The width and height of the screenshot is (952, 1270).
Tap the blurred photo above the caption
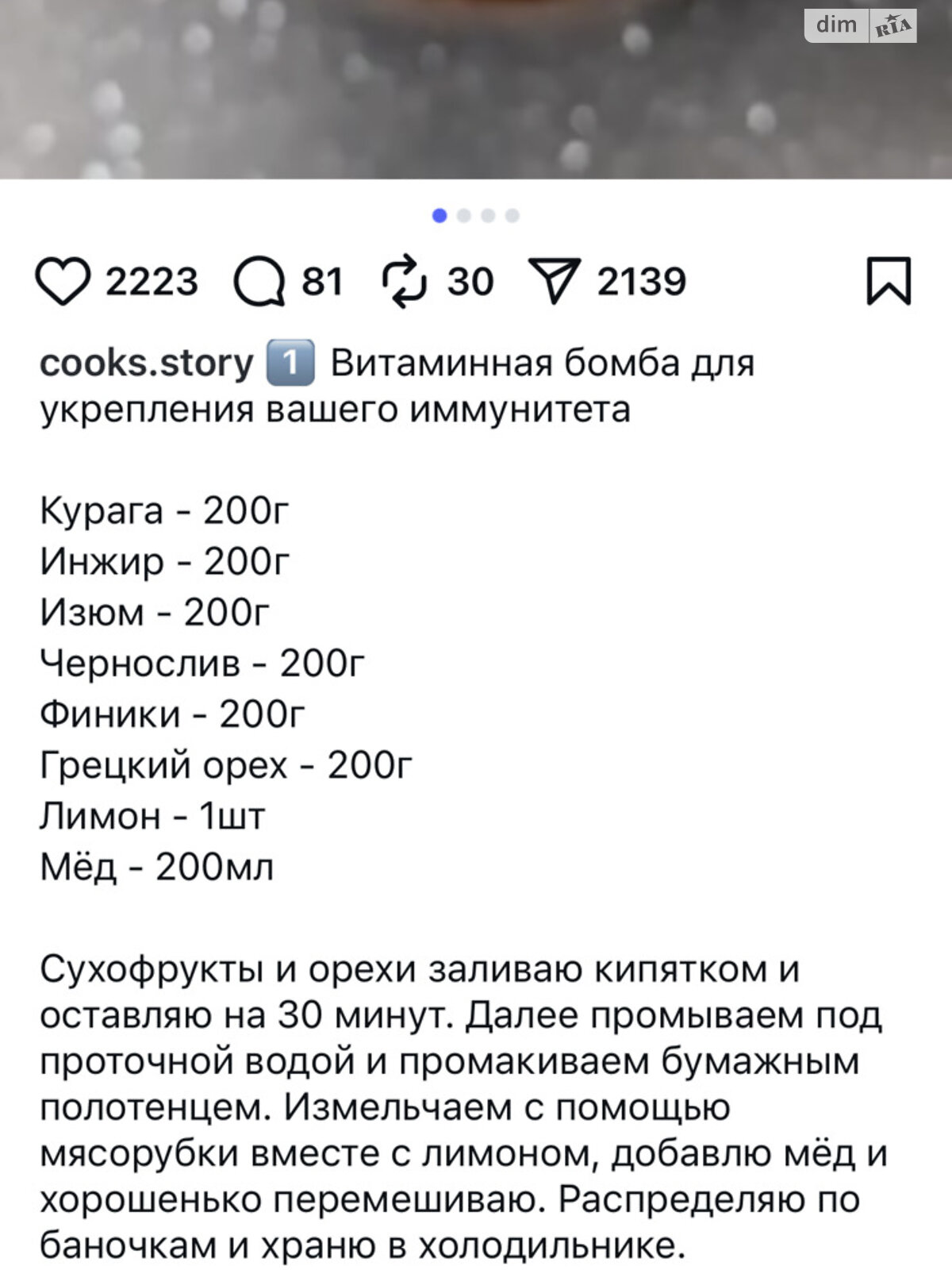coord(476,87)
